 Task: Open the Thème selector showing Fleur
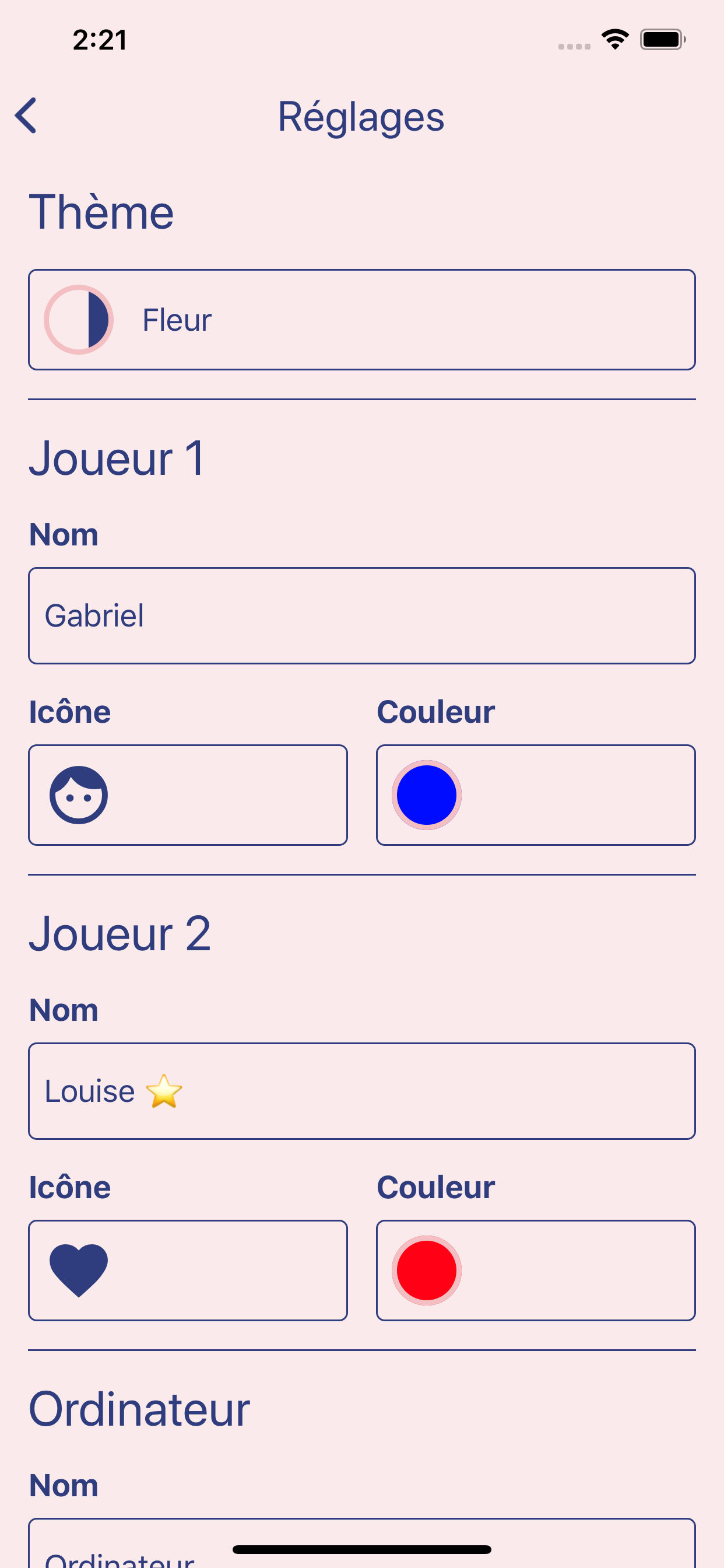pos(361,319)
